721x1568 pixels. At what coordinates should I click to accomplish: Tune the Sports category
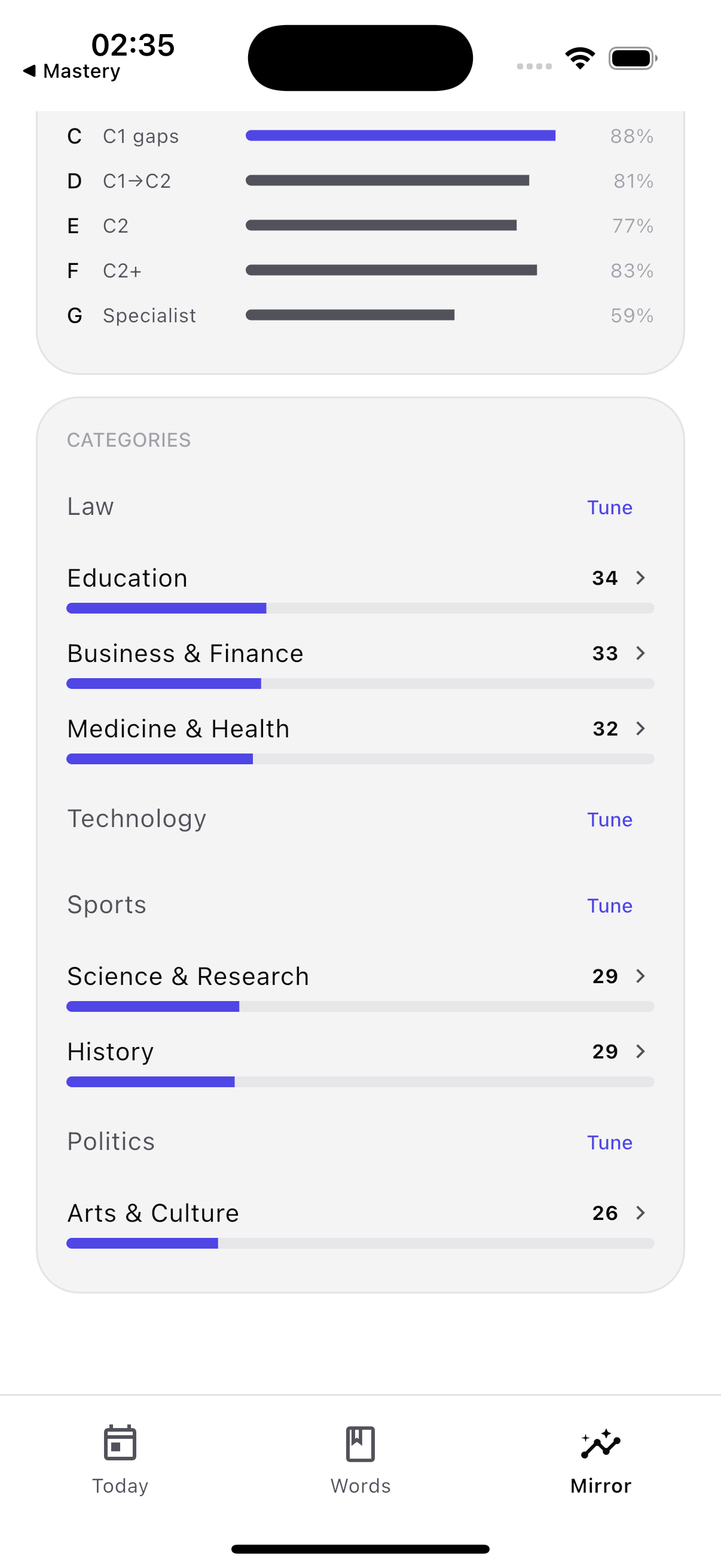(x=609, y=906)
